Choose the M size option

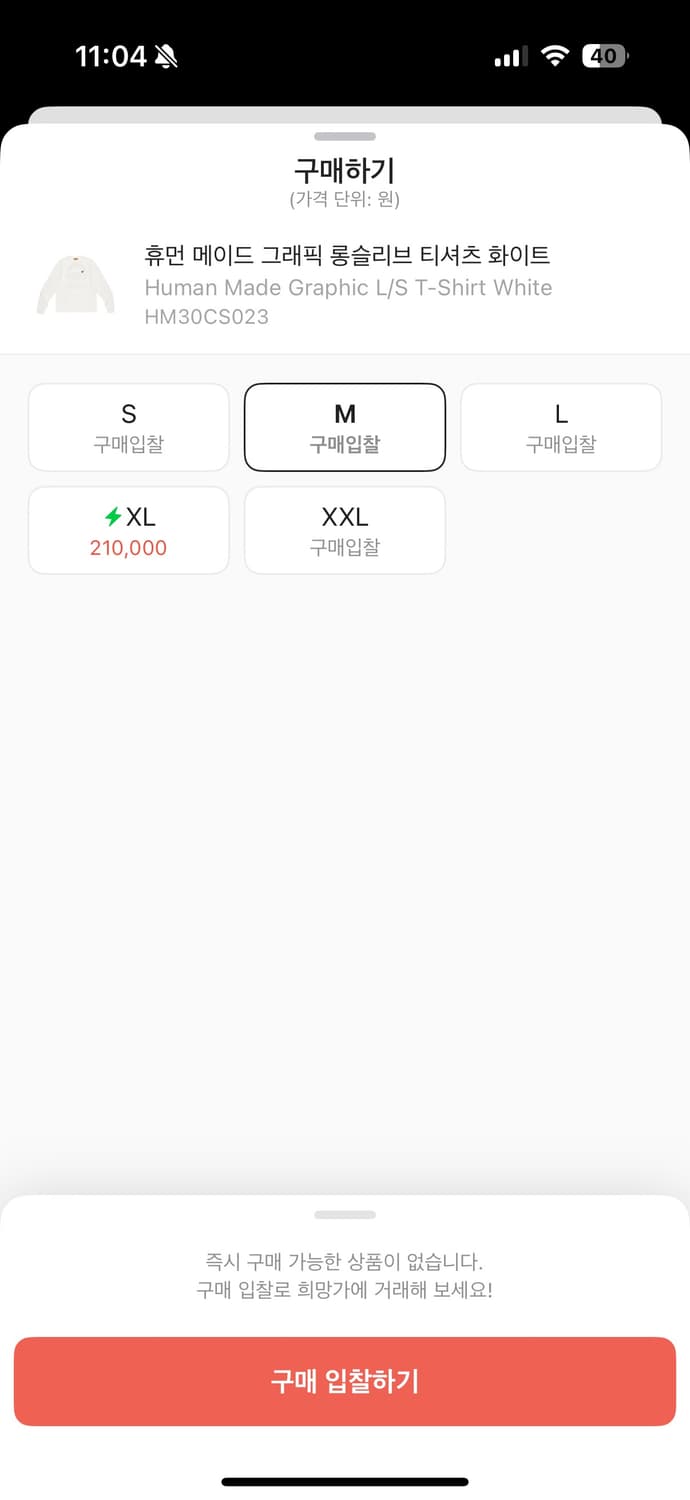pos(345,427)
